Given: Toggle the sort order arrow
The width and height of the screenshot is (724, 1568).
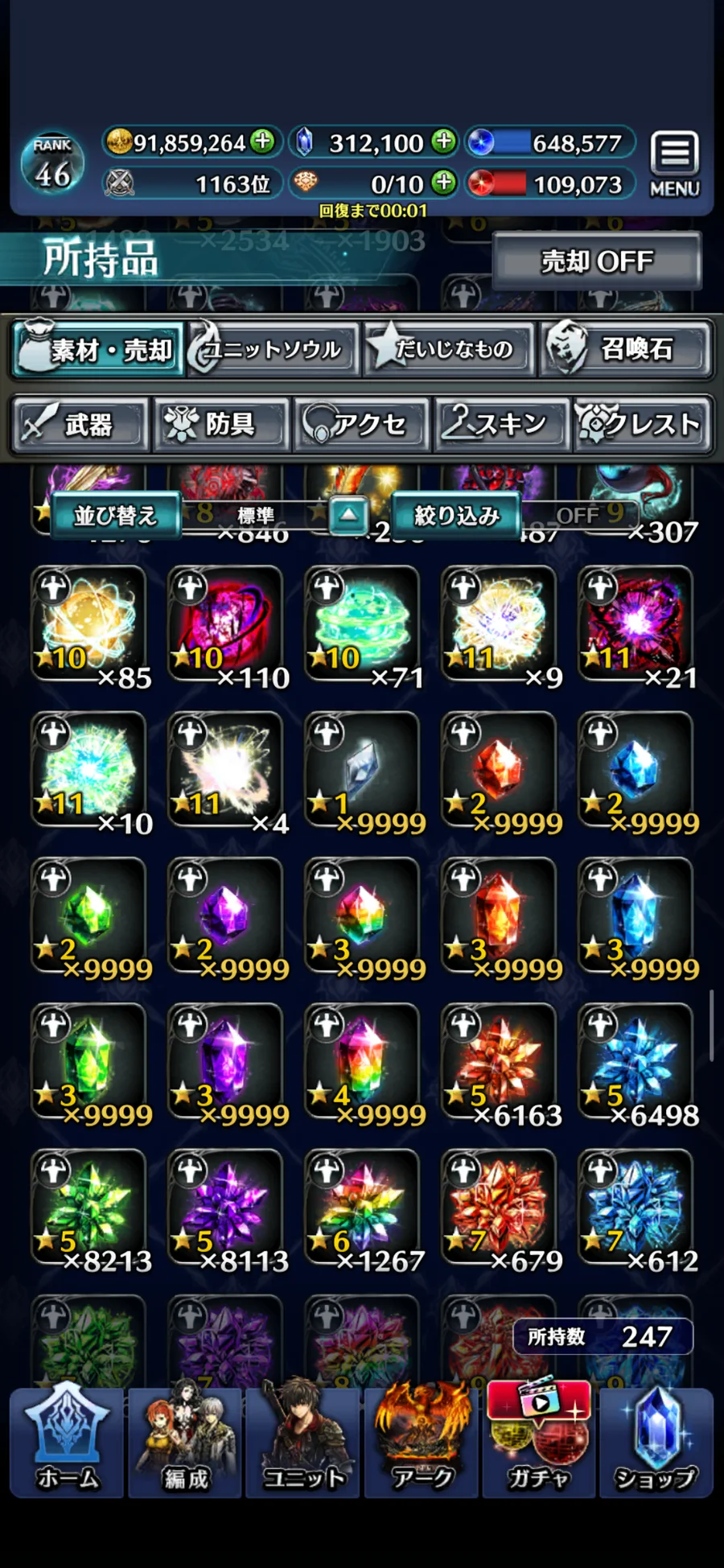Looking at the screenshot, I should [348, 515].
